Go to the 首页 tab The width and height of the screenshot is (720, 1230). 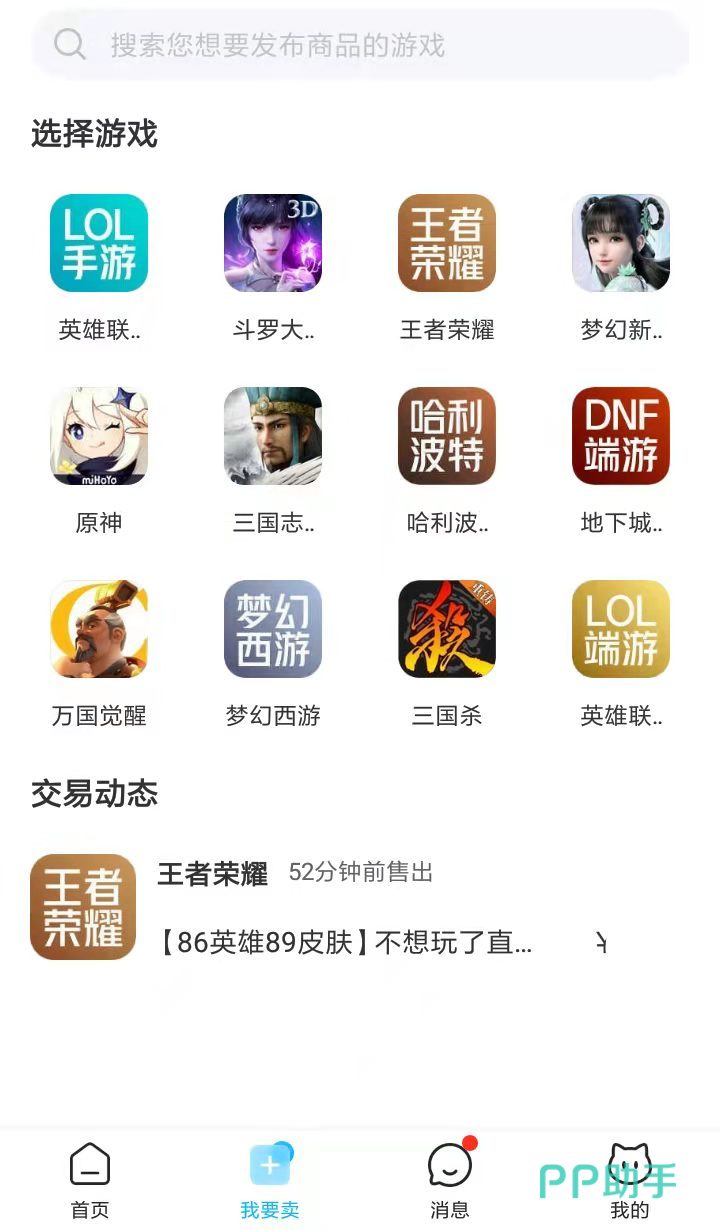pyautogui.click(x=90, y=1180)
